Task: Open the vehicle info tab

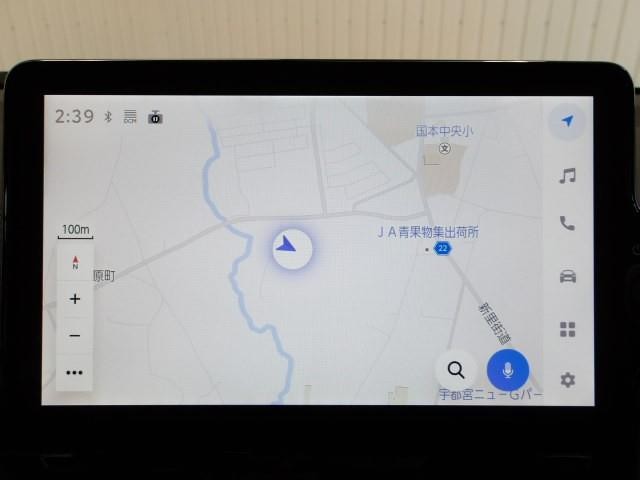Action: 567,277
